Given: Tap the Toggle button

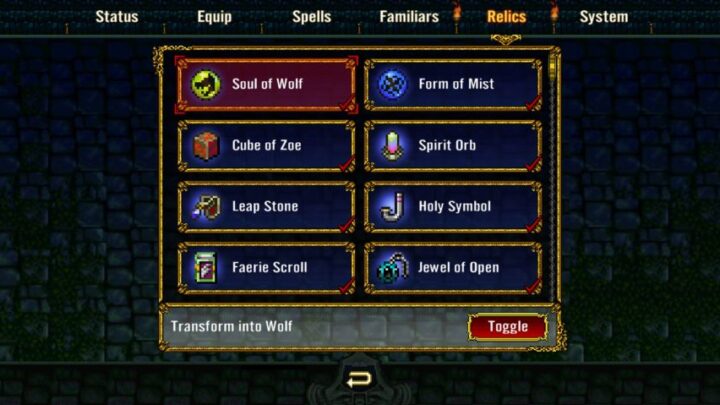Looking at the screenshot, I should [508, 327].
